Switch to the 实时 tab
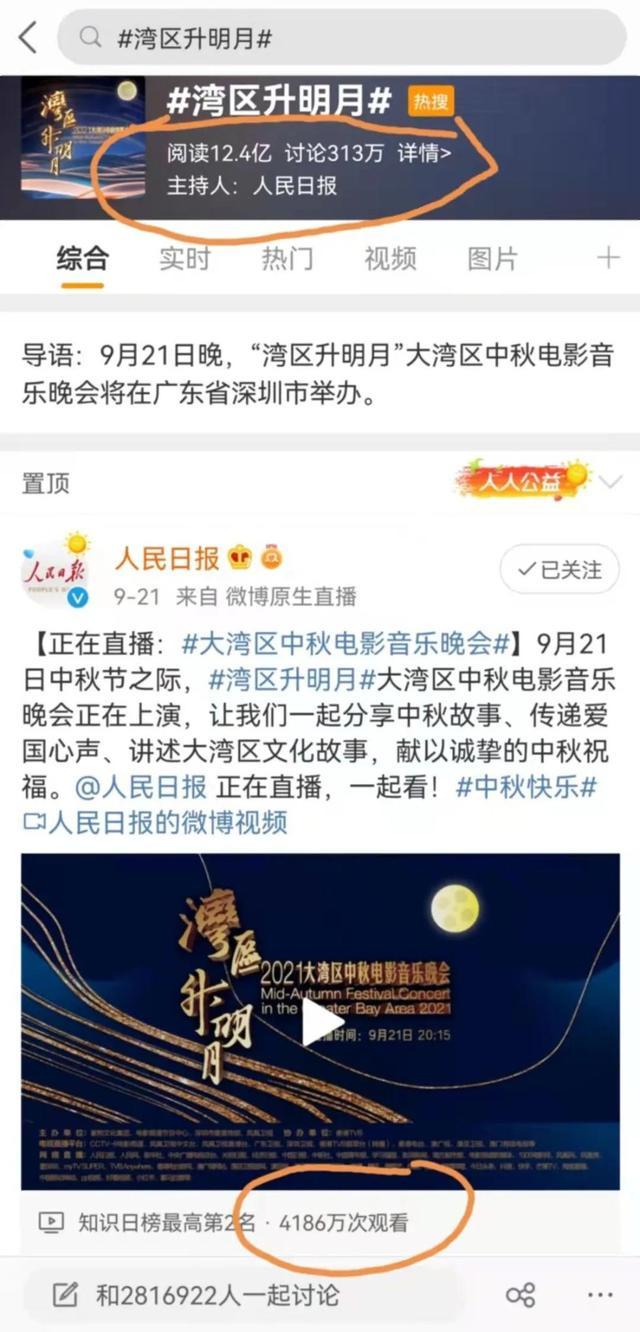The width and height of the screenshot is (640, 1332). point(185,259)
